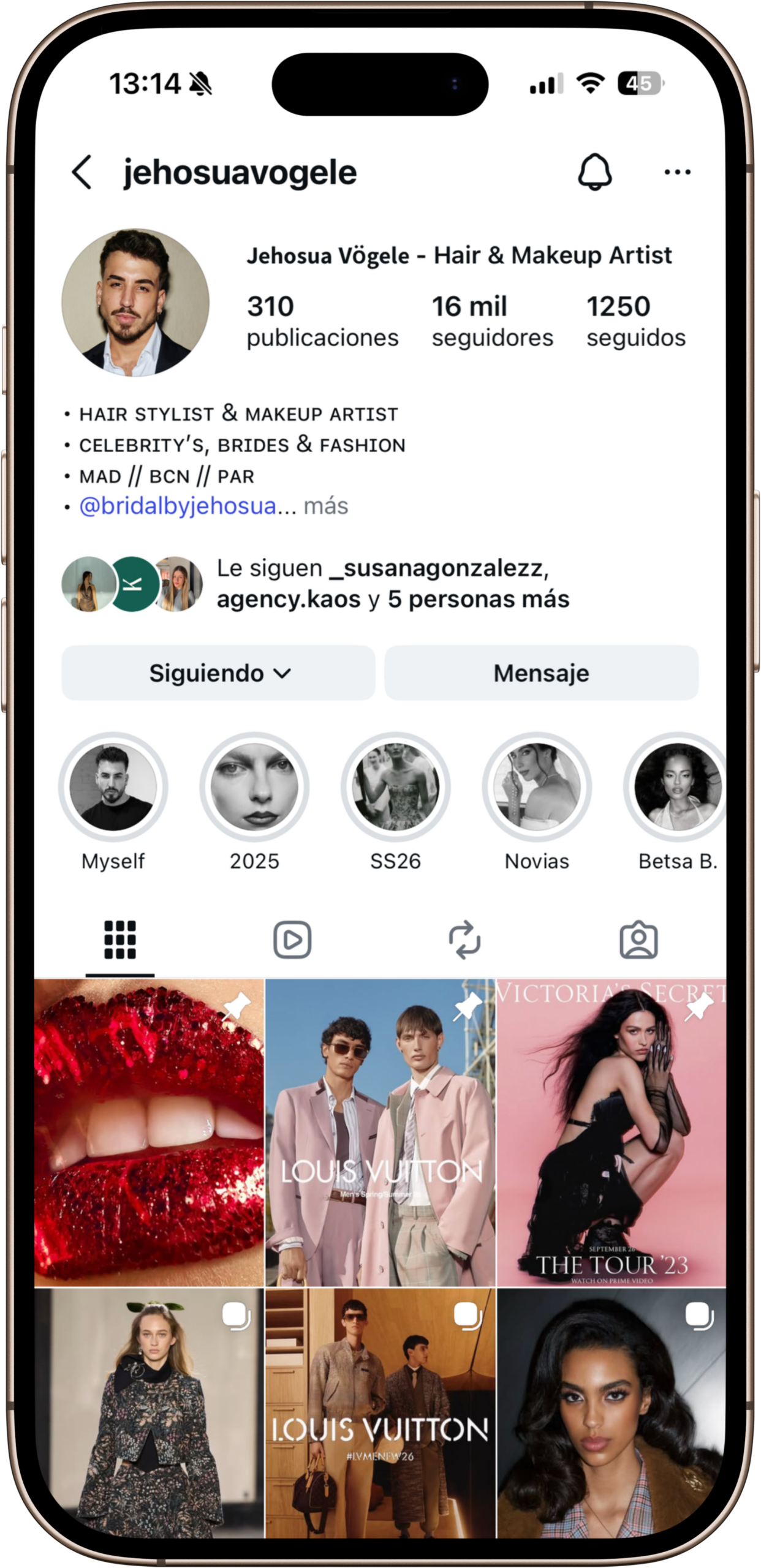Open the three-dot overflow menu
This screenshot has height=1568, width=761.
(x=677, y=172)
